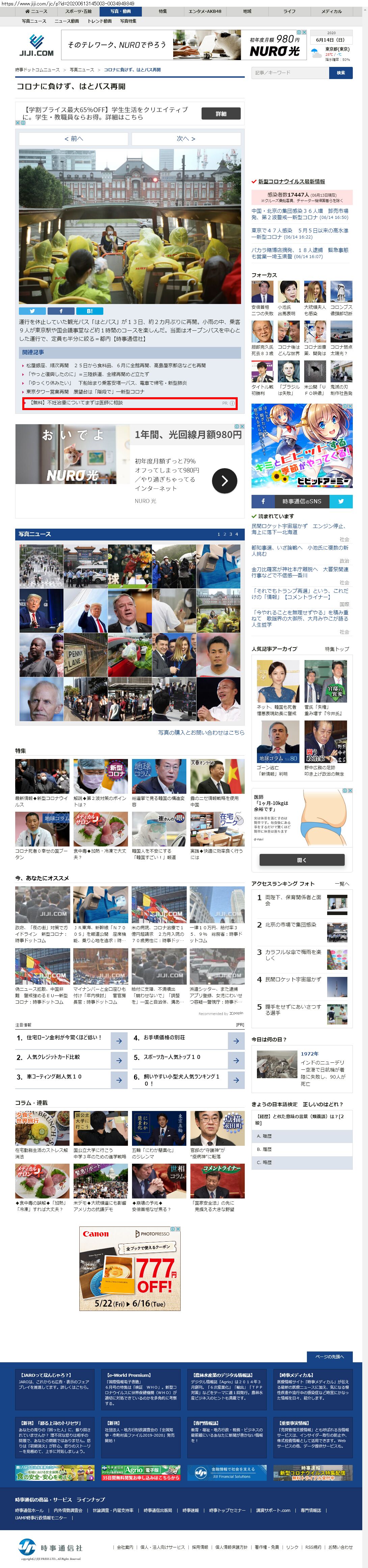
Task: Open the 写真ニュース breadcrumb link
Action: (81, 69)
